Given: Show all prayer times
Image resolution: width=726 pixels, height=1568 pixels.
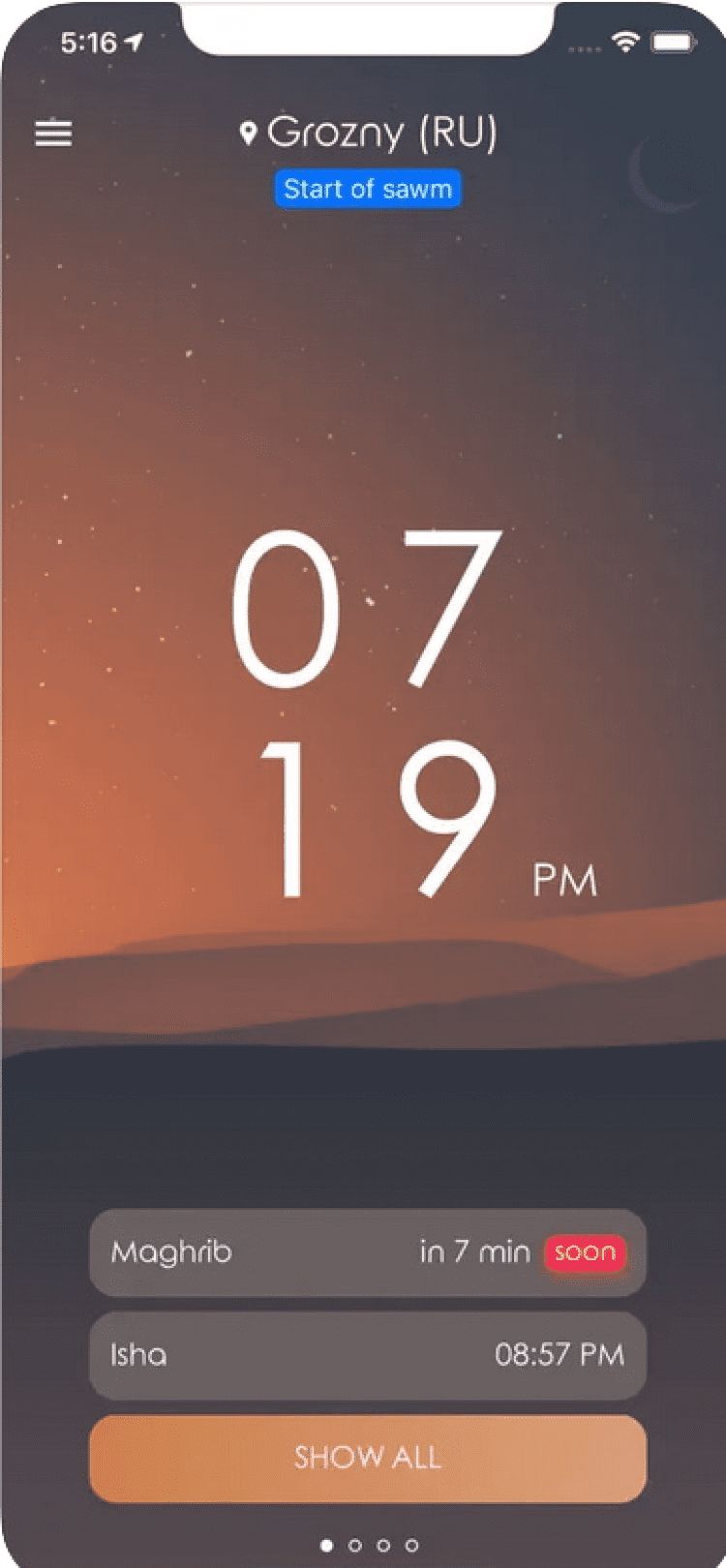Looking at the screenshot, I should 368,1458.
